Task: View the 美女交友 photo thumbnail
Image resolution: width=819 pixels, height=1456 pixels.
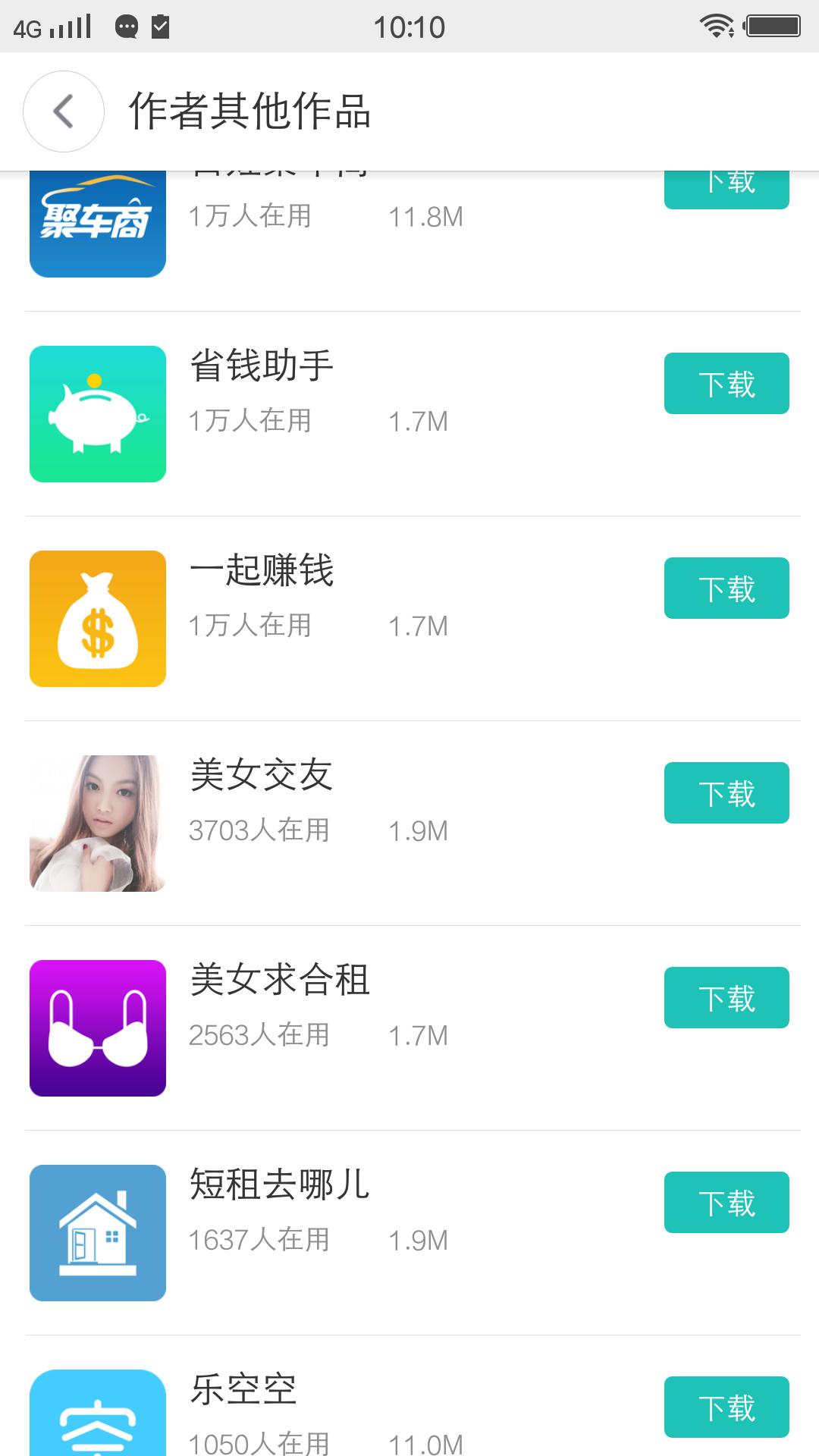Action: pos(97,823)
